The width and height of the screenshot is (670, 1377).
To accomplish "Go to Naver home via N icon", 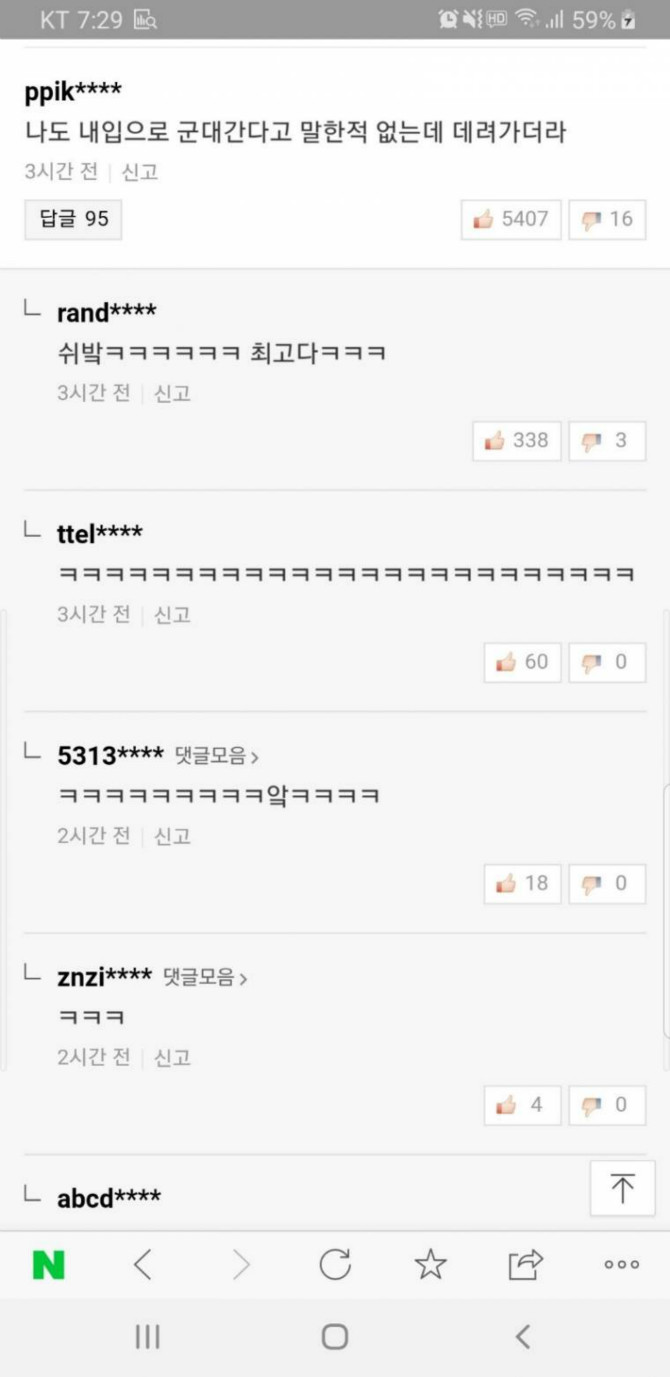I will pyautogui.click(x=48, y=1265).
